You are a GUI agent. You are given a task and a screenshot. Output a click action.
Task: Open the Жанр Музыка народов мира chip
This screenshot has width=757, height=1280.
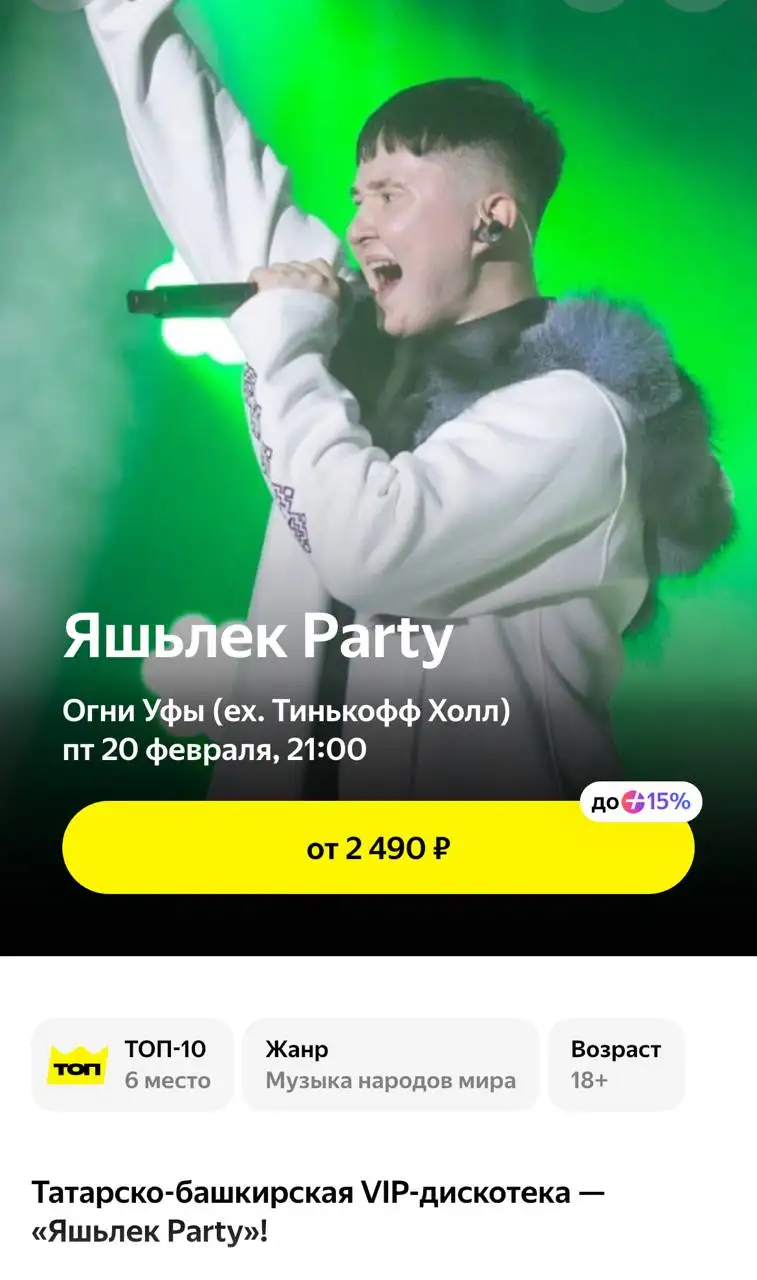[390, 1064]
